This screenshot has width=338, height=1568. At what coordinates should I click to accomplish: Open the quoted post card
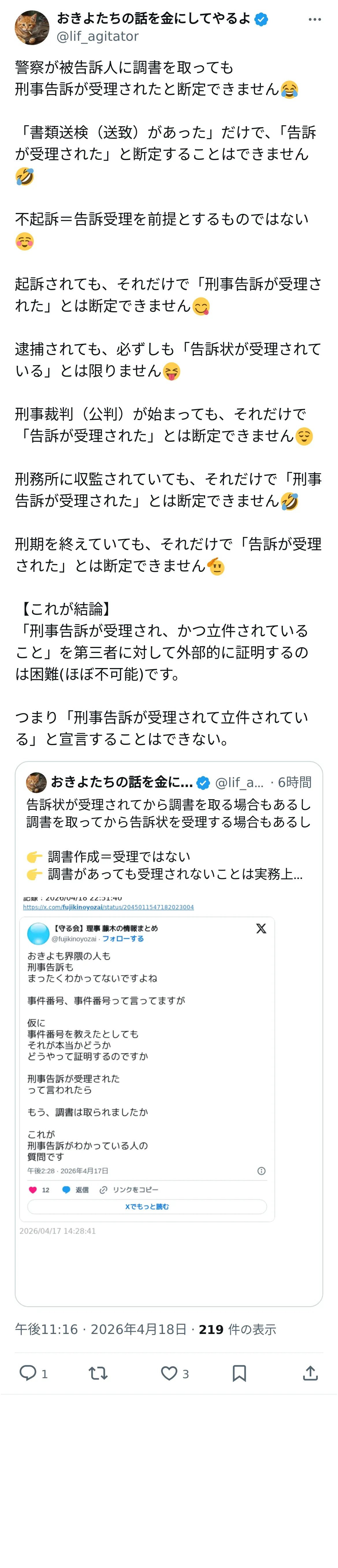[169, 1033]
